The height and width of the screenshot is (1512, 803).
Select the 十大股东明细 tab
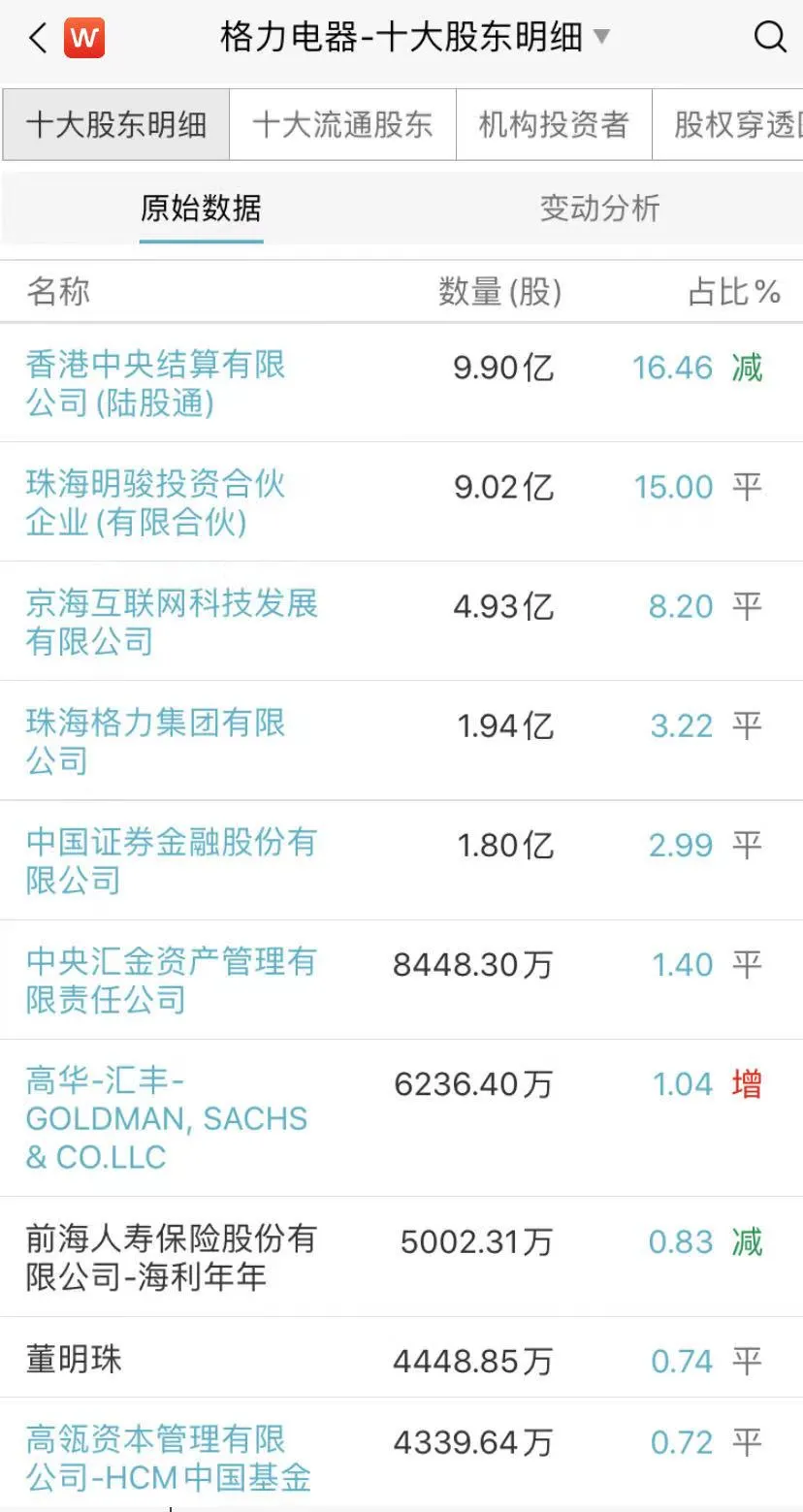coord(115,125)
